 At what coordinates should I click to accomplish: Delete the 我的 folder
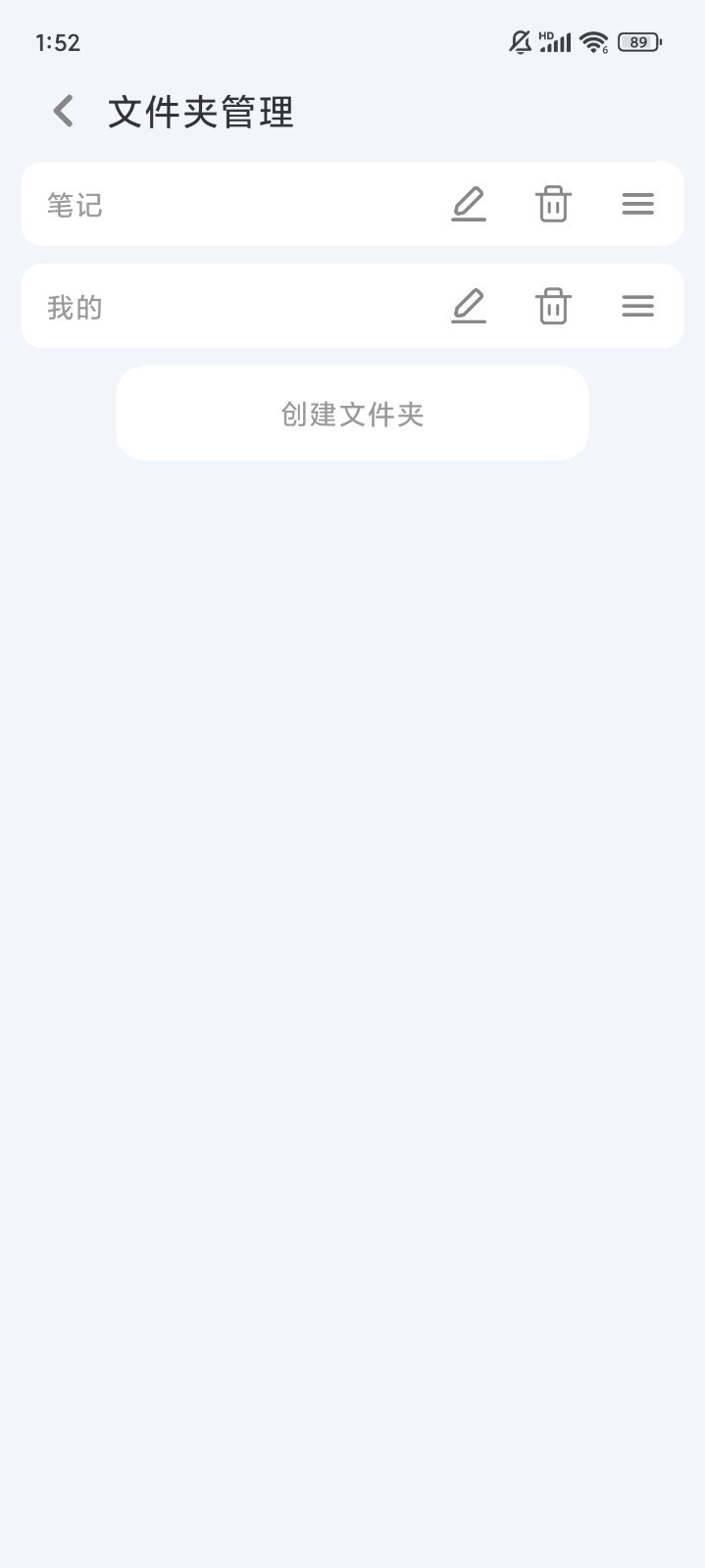tap(553, 307)
